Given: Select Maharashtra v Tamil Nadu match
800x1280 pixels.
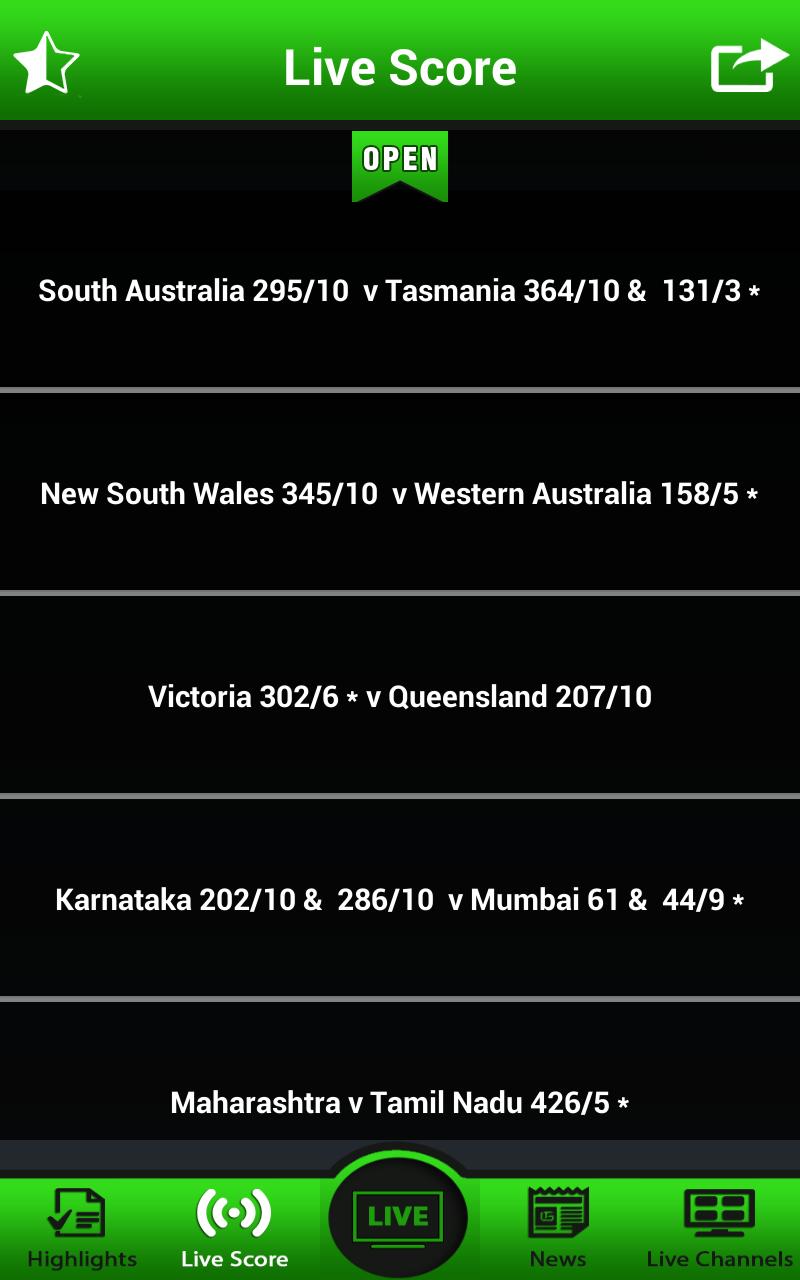Looking at the screenshot, I should pyautogui.click(x=400, y=1103).
